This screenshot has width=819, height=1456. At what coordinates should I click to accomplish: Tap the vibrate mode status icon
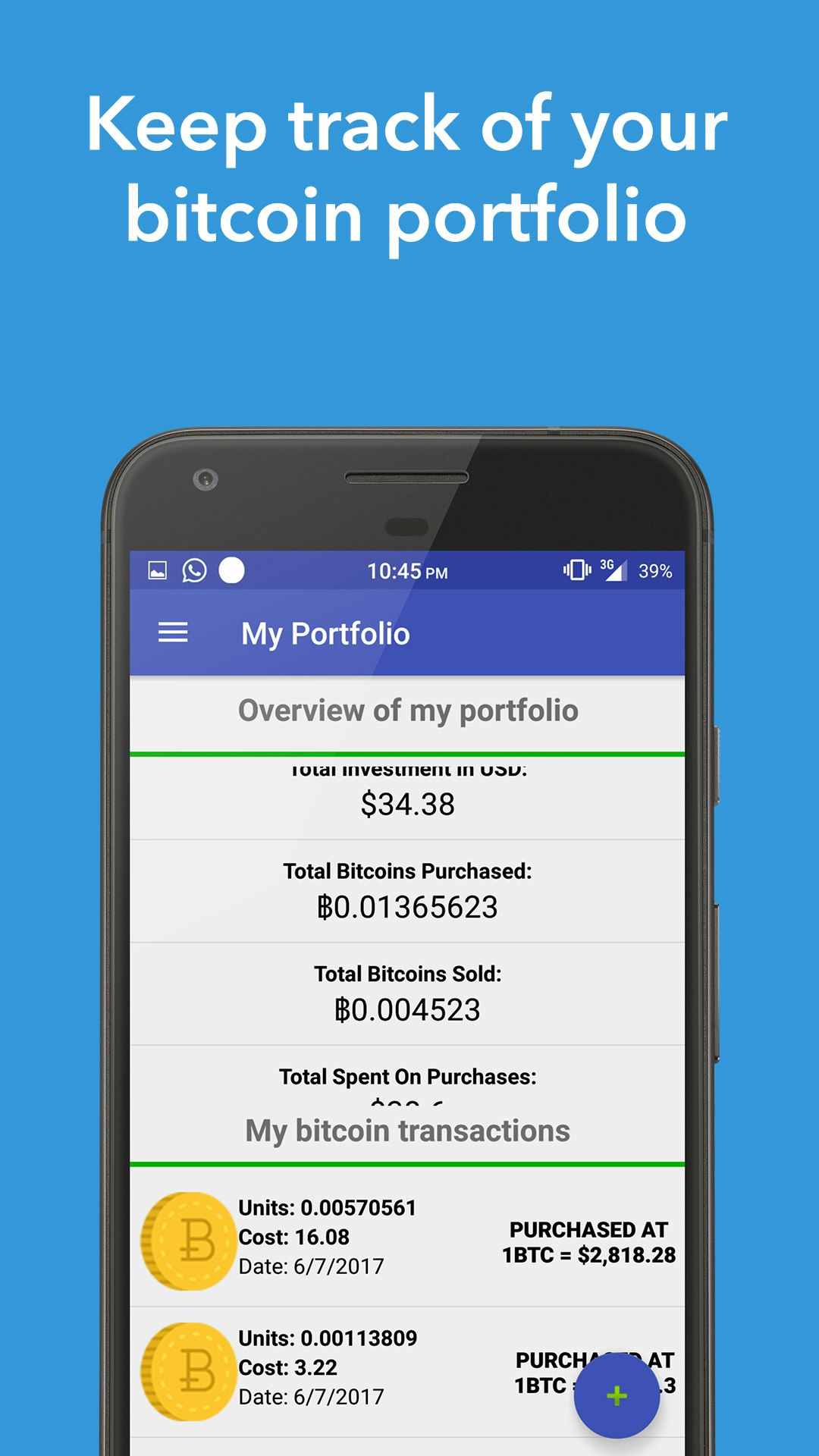click(578, 571)
